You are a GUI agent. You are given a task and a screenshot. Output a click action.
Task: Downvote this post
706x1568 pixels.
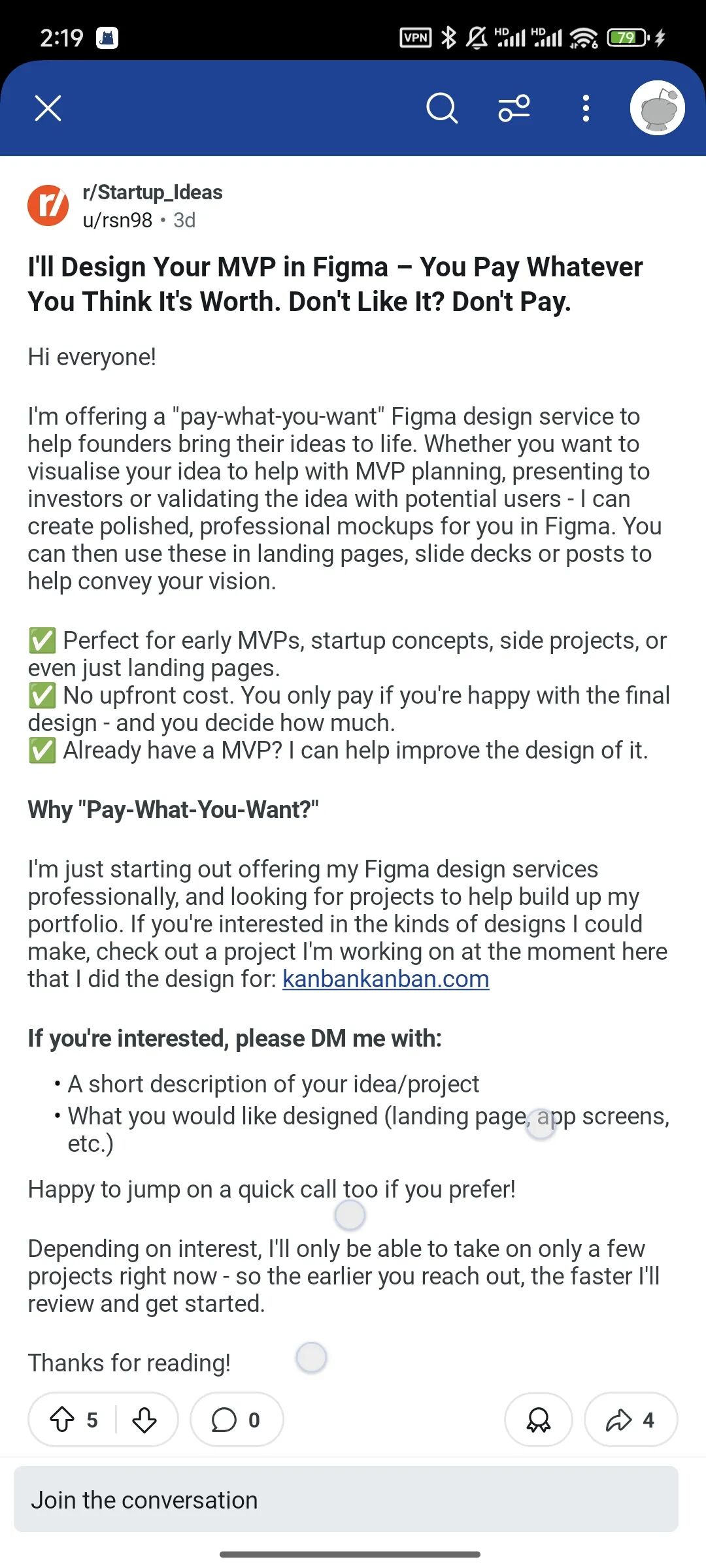pyautogui.click(x=144, y=1420)
